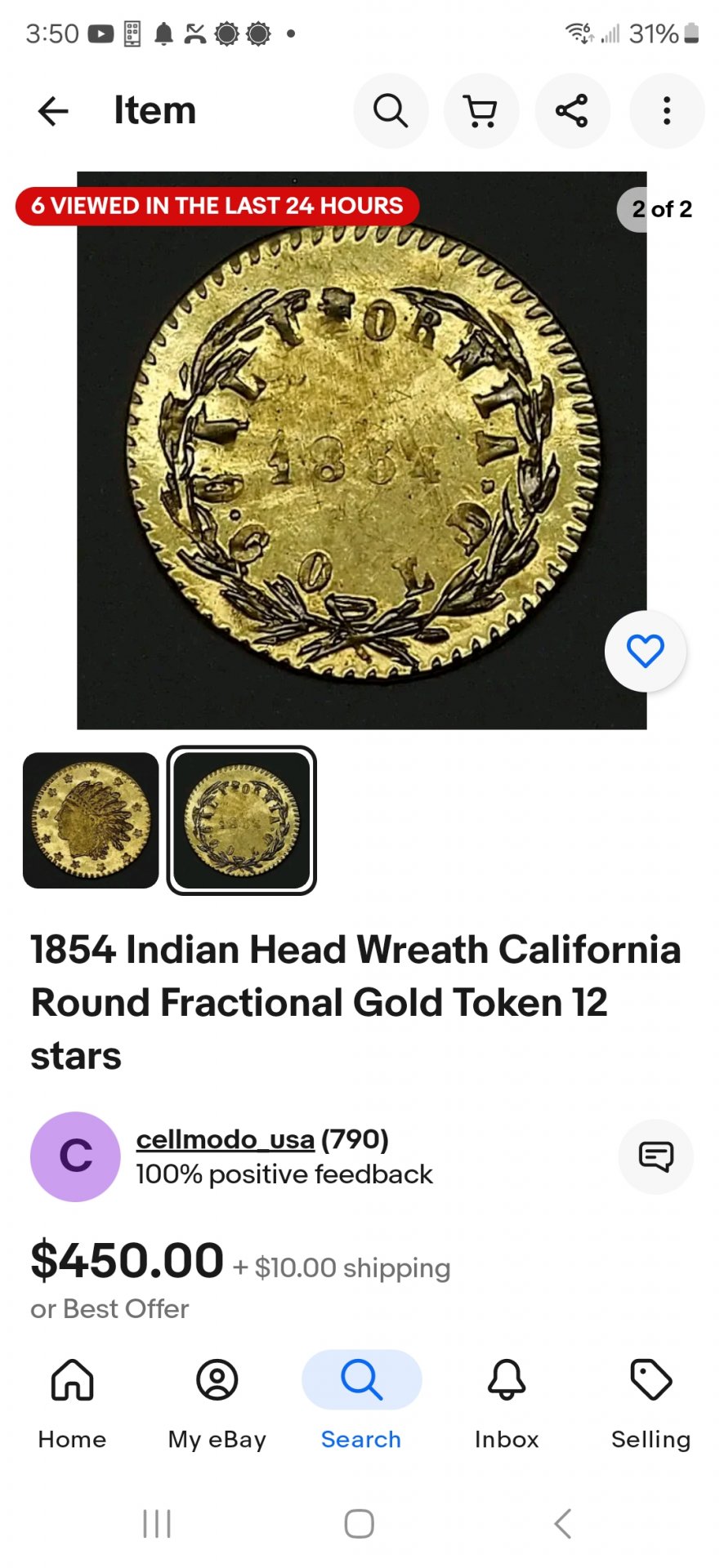724x1568 pixels.
Task: Select the wreath reverse thumbnail
Action: coord(241,820)
